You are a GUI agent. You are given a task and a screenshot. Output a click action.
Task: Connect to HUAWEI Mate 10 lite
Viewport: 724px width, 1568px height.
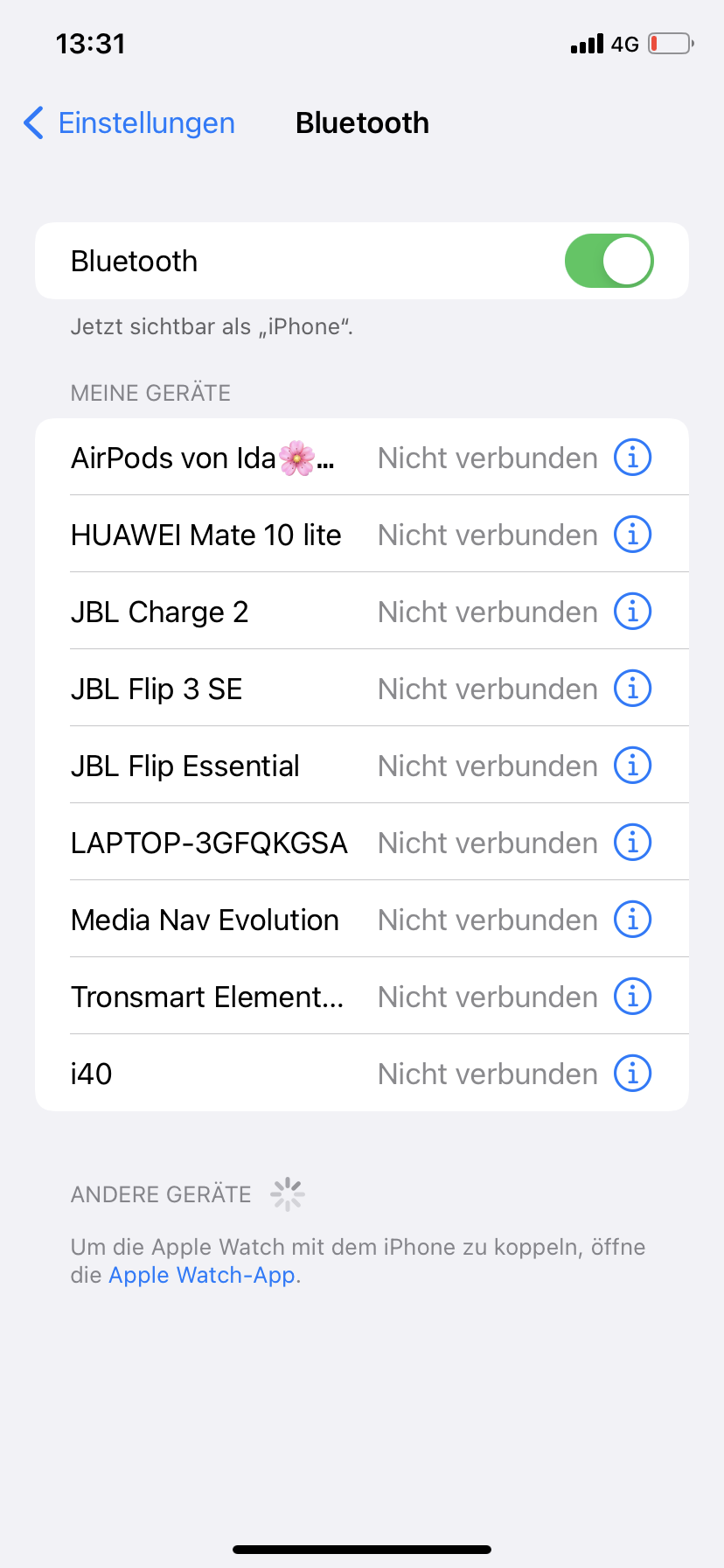point(206,535)
